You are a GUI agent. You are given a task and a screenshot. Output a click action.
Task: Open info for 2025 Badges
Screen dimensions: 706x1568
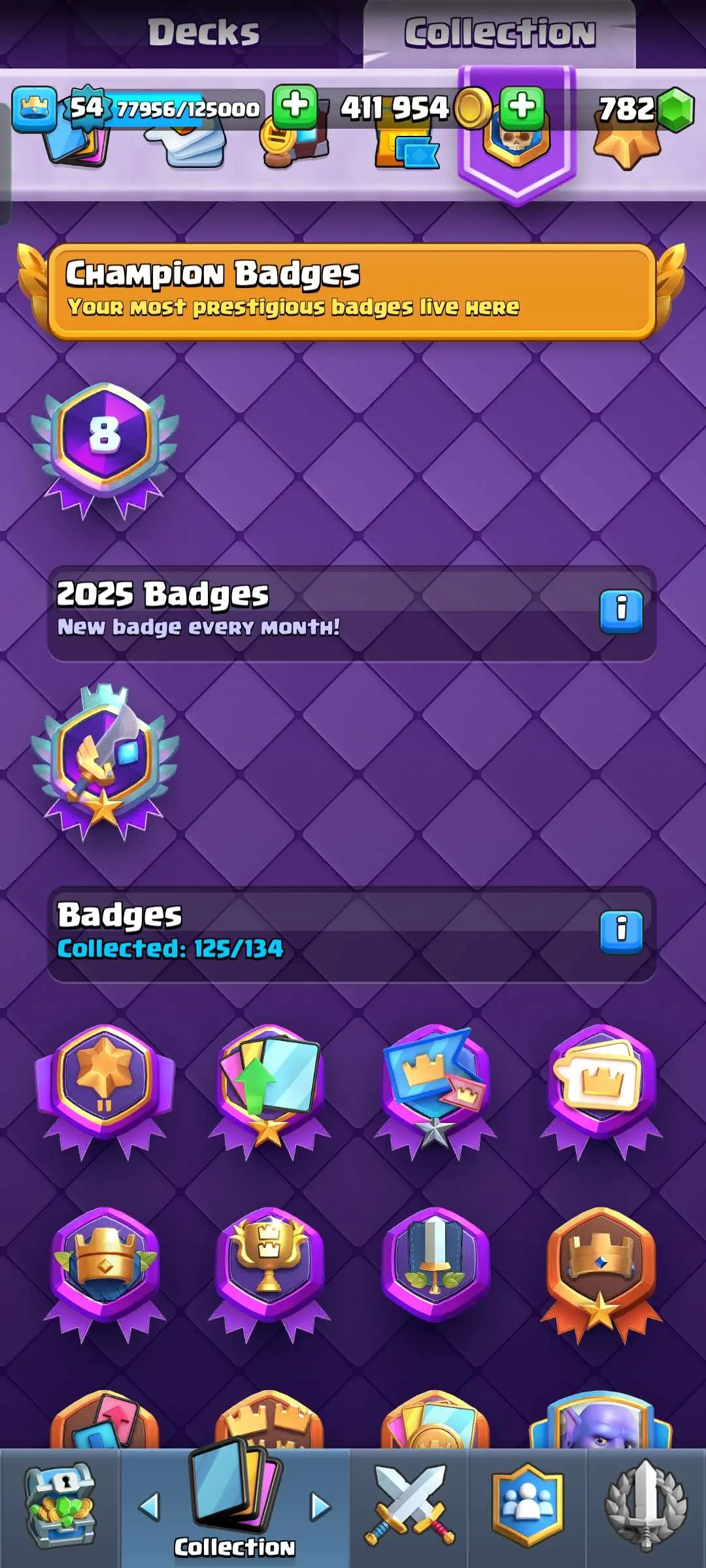click(621, 612)
